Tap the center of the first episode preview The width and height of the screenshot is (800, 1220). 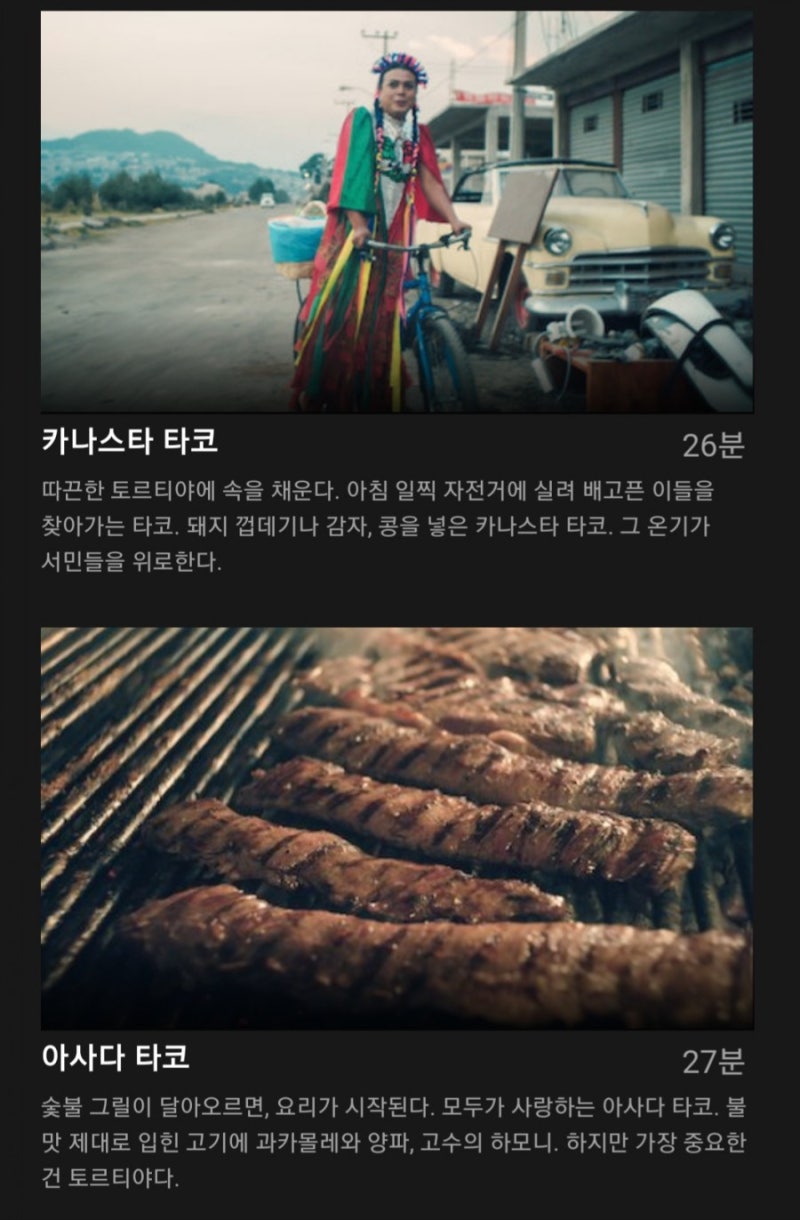tap(400, 210)
